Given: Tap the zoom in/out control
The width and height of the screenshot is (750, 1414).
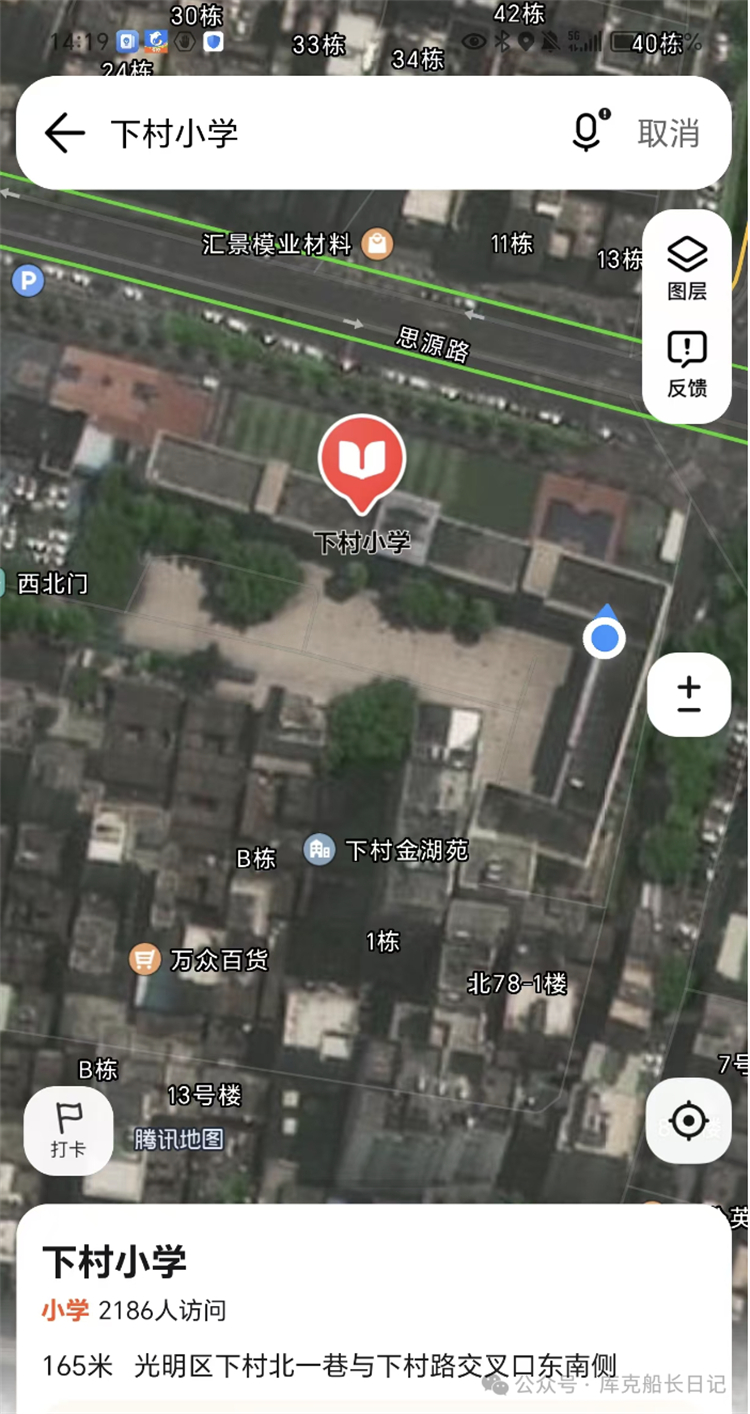Looking at the screenshot, I should pos(689,695).
